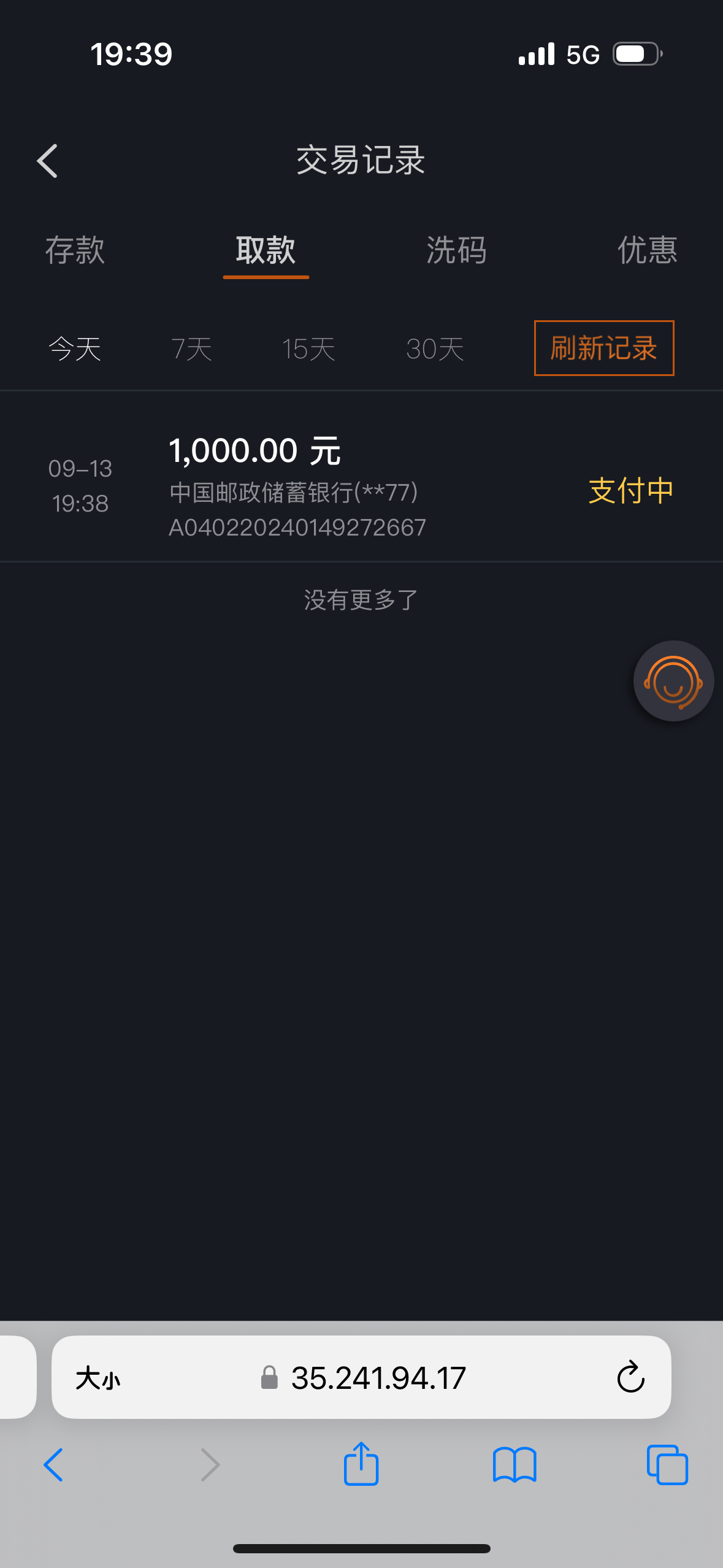Open the customer service headset icon
Viewport: 723px width, 1568px height.
(673, 681)
